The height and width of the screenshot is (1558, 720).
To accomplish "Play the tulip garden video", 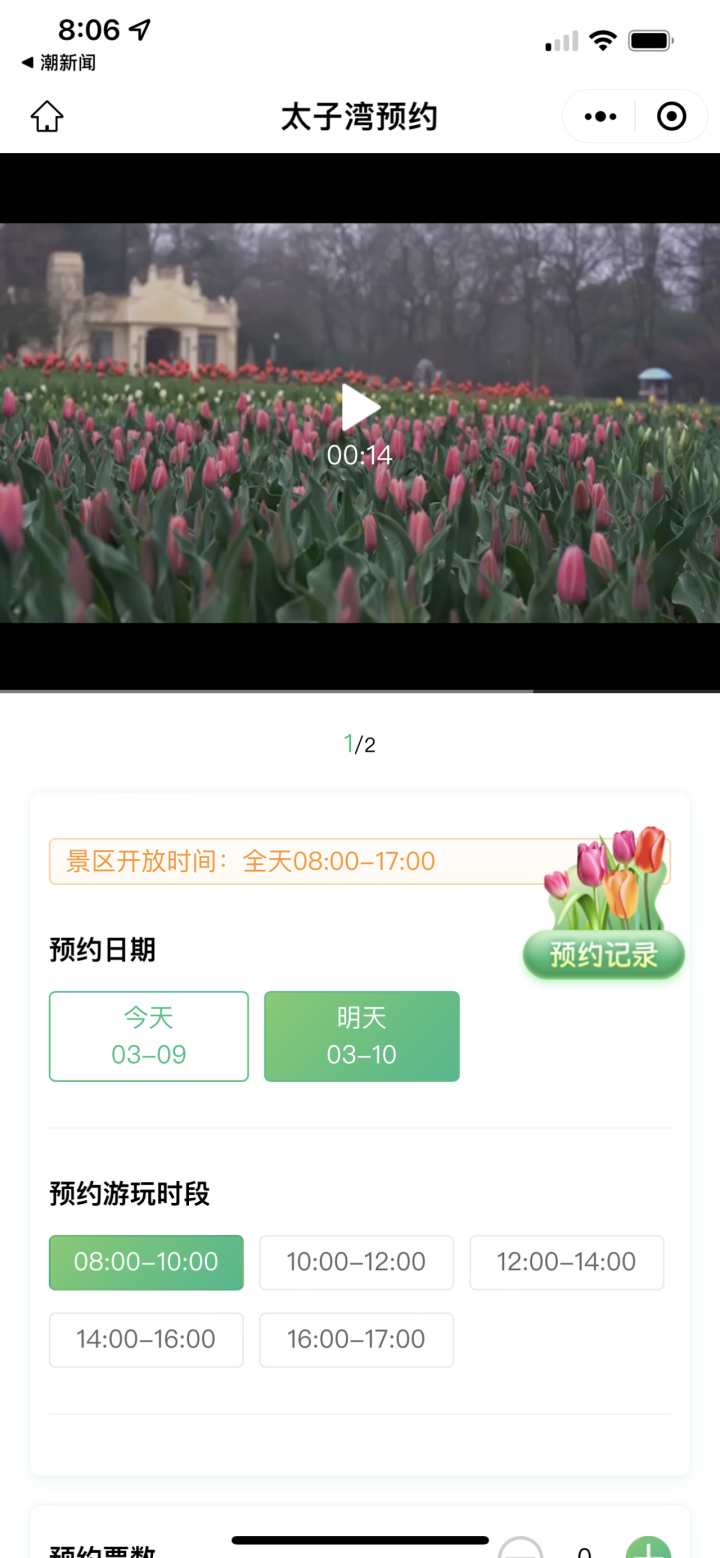I will (x=360, y=408).
